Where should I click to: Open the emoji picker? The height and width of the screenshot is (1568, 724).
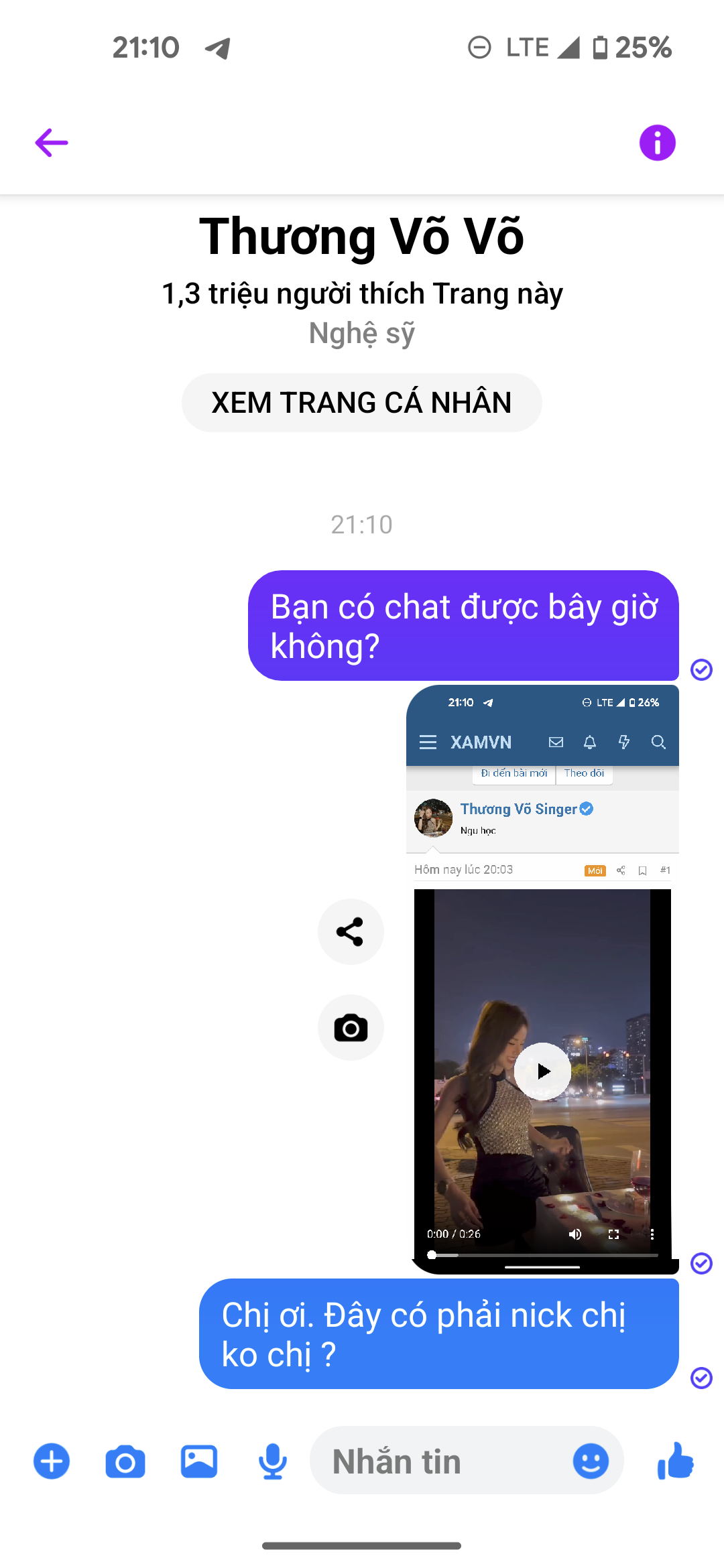(x=591, y=1461)
